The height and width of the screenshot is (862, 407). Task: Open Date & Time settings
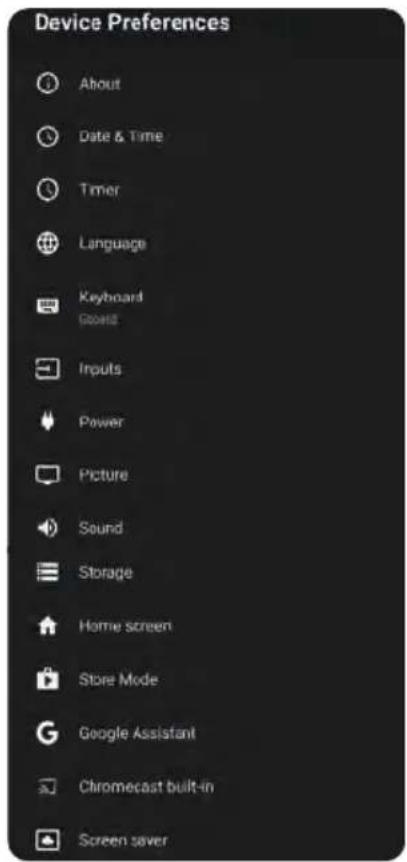[x=206, y=136]
